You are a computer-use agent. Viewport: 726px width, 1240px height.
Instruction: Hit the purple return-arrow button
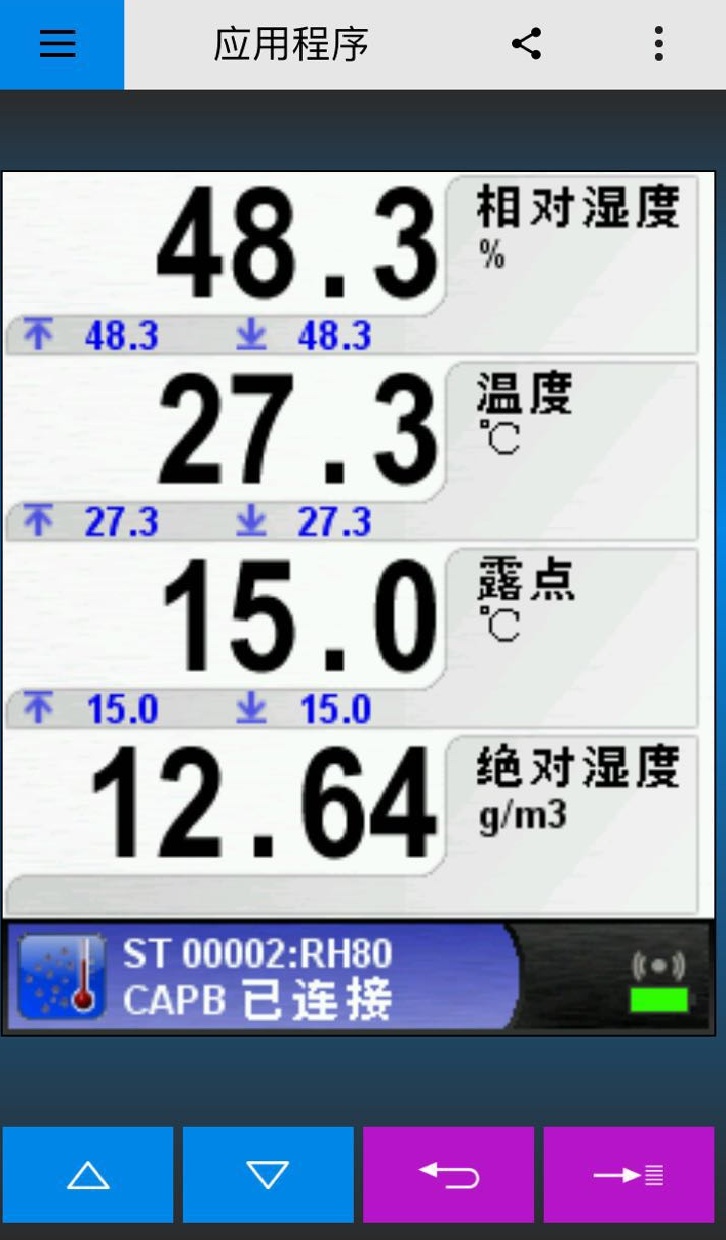coord(448,1175)
